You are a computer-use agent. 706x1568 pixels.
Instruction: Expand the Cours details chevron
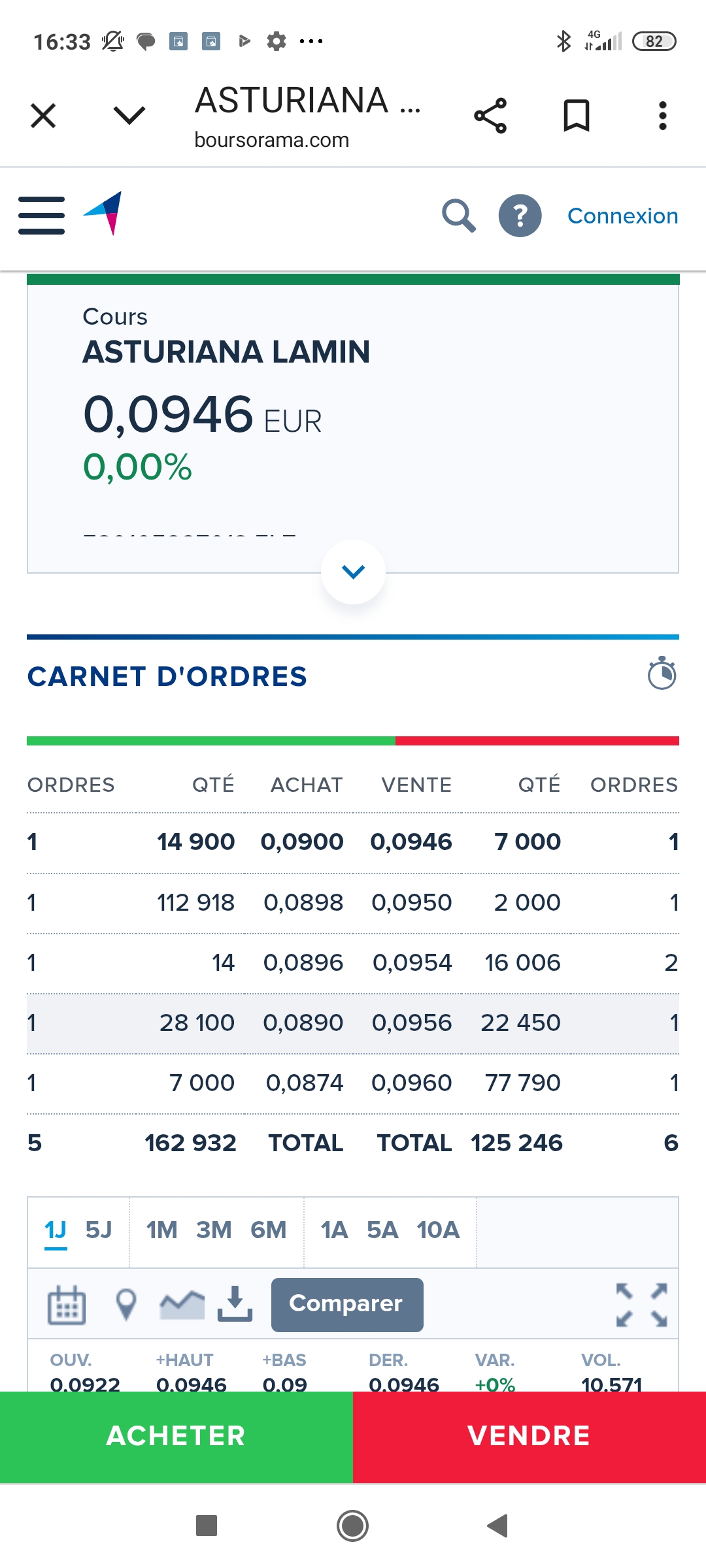(x=353, y=572)
